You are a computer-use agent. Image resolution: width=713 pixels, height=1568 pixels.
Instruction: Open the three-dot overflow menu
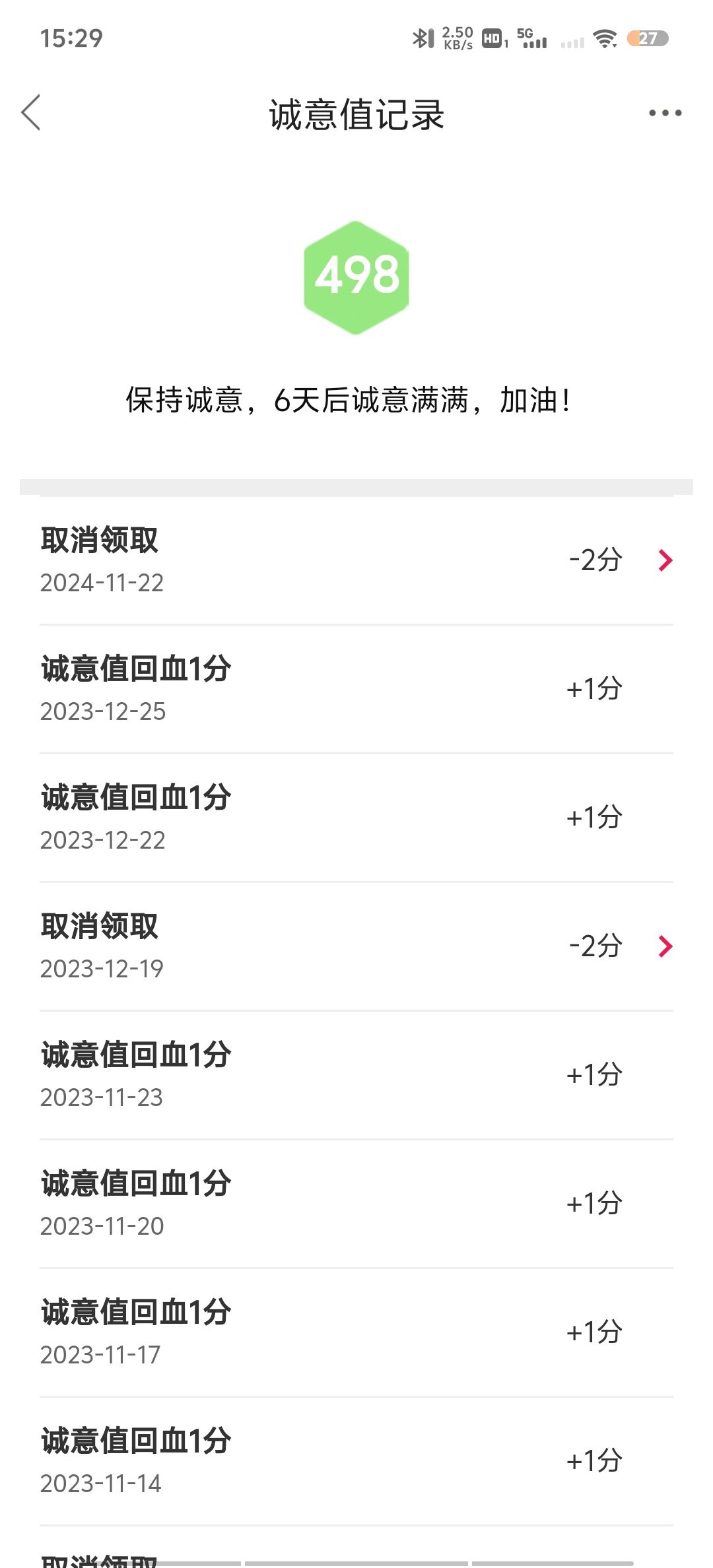point(665,113)
